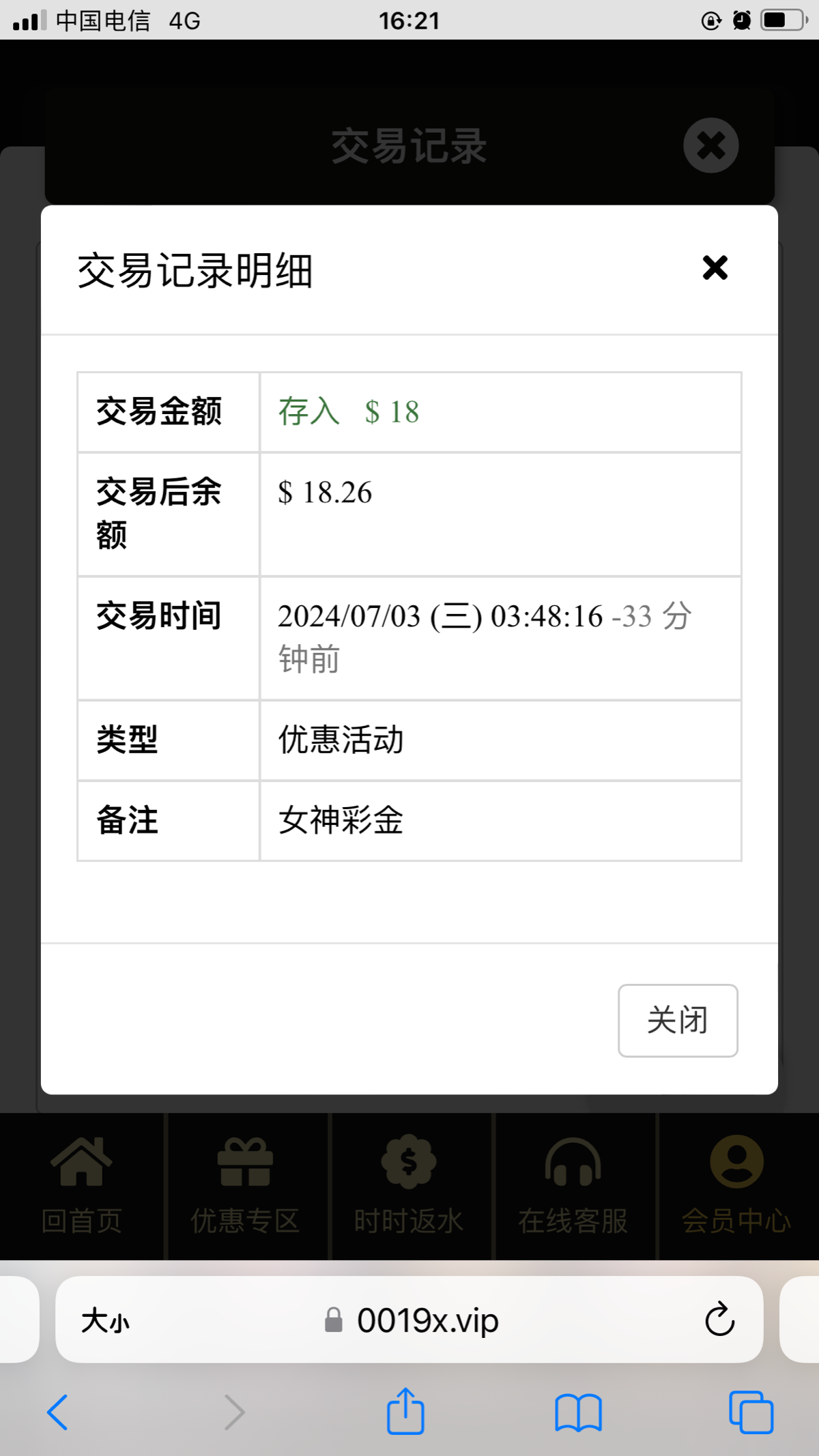Open the Safari tab switcher icon

pyautogui.click(x=749, y=1411)
